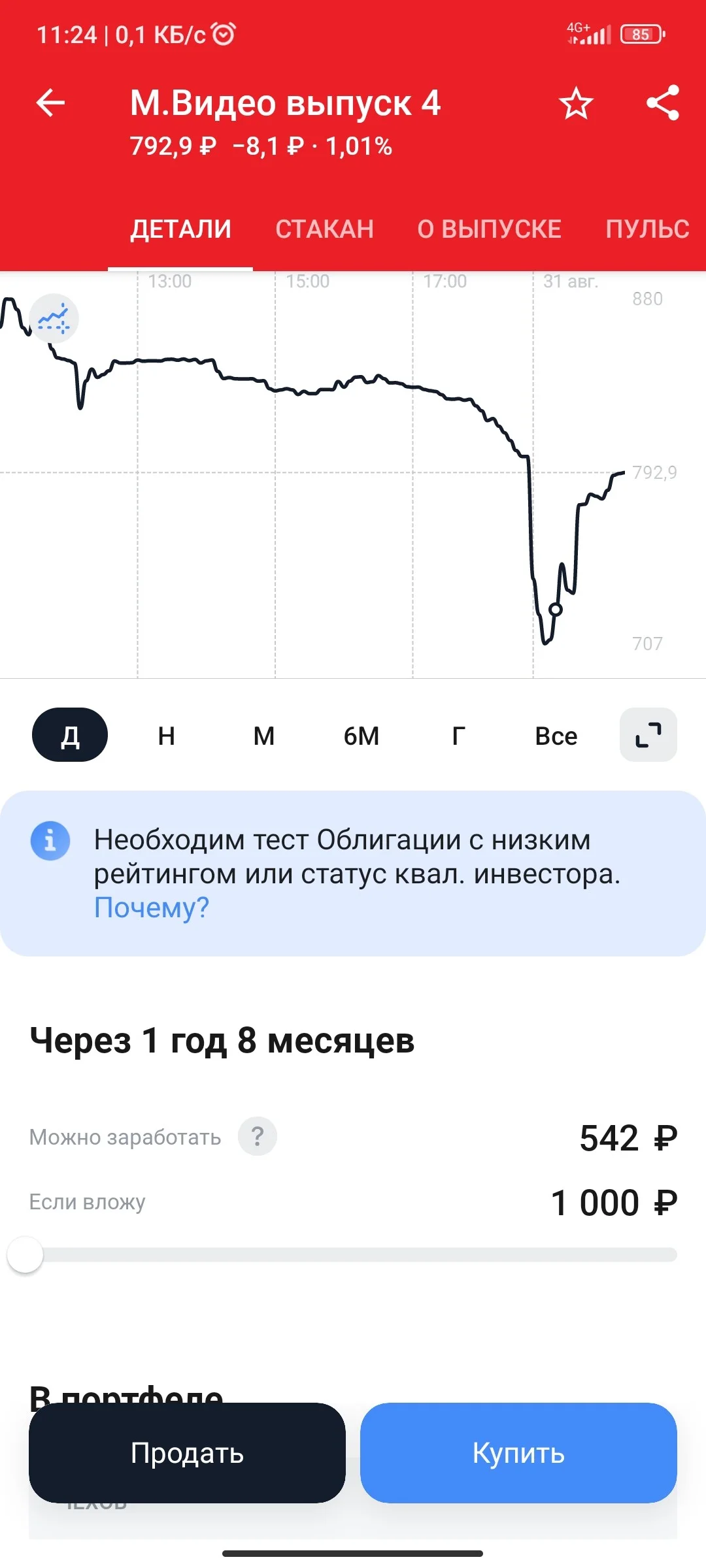Open the Почему? link
This screenshot has height=1568, width=706.
(x=152, y=907)
